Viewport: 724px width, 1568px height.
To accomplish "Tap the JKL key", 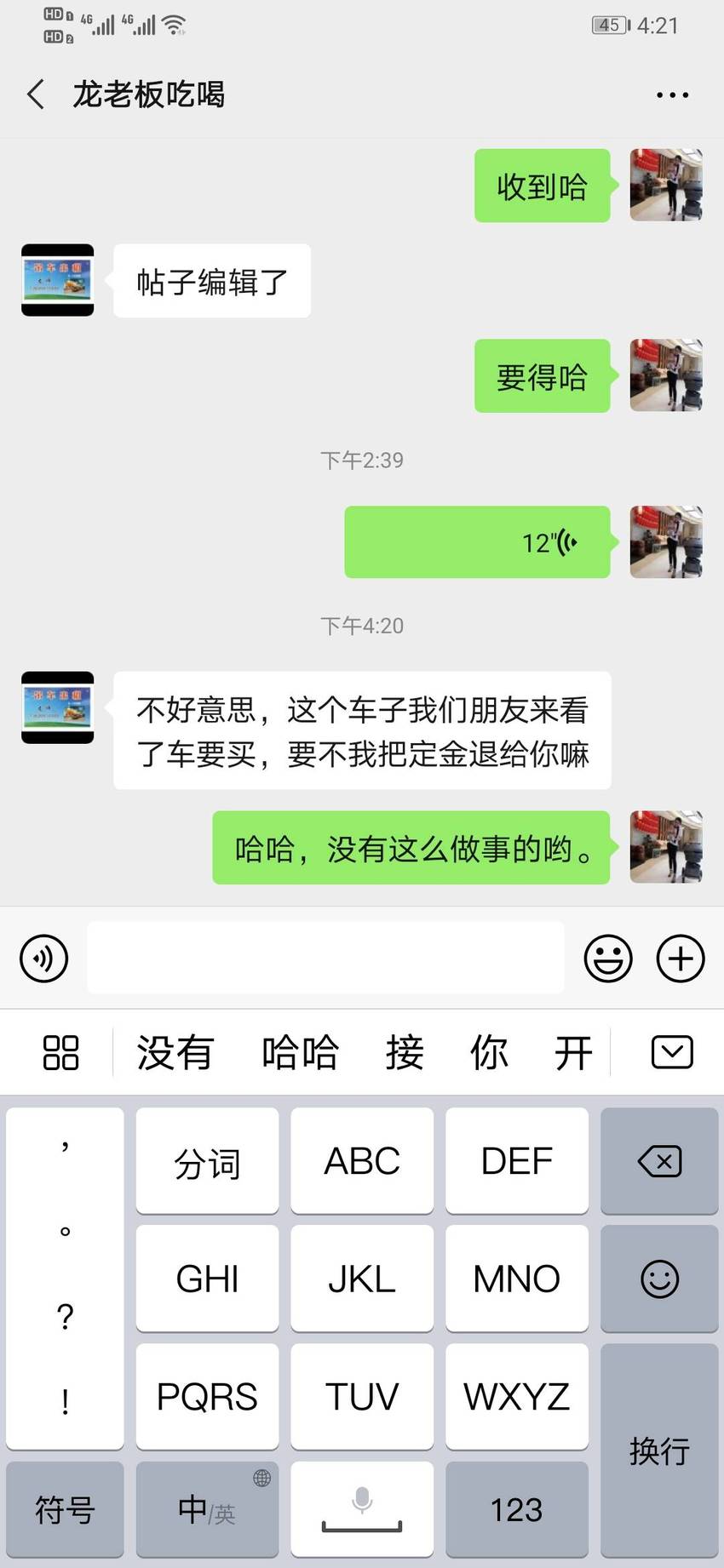I will (362, 1279).
